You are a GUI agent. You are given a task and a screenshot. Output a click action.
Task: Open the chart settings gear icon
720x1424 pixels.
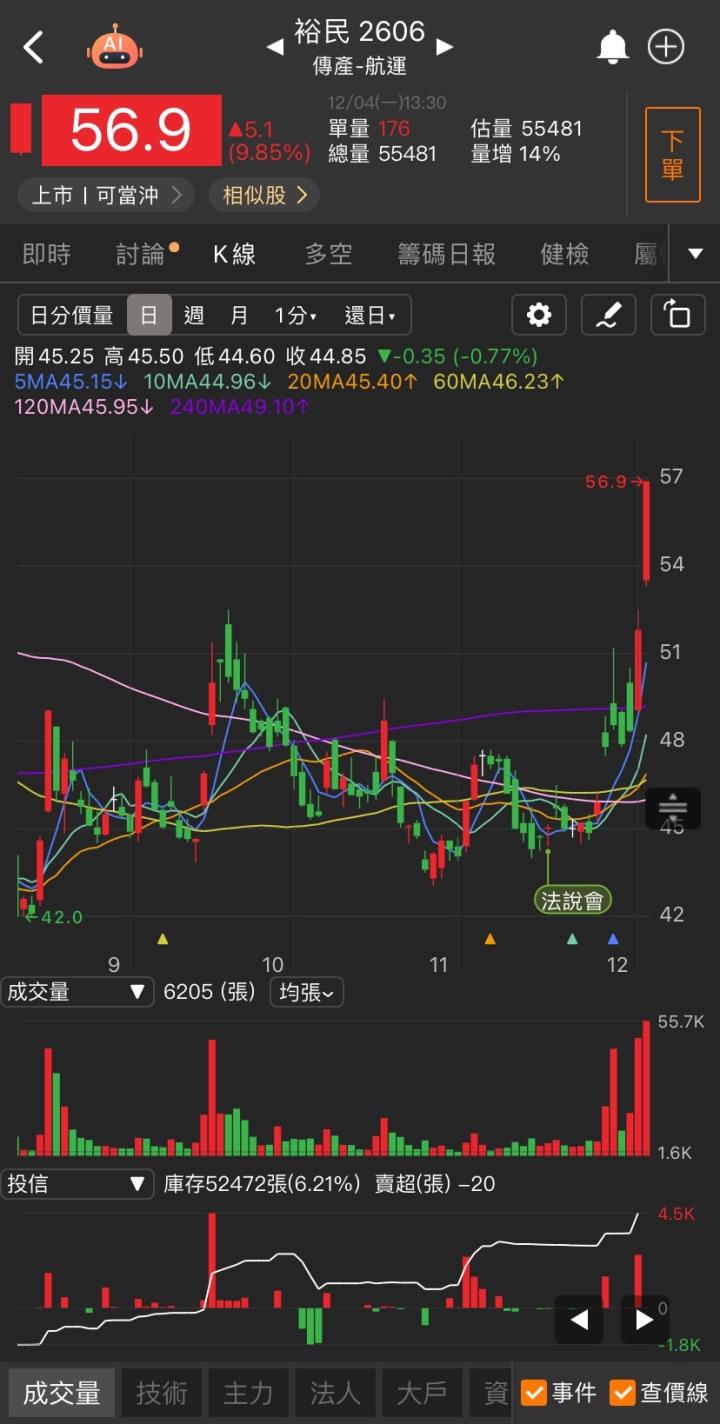[x=539, y=314]
